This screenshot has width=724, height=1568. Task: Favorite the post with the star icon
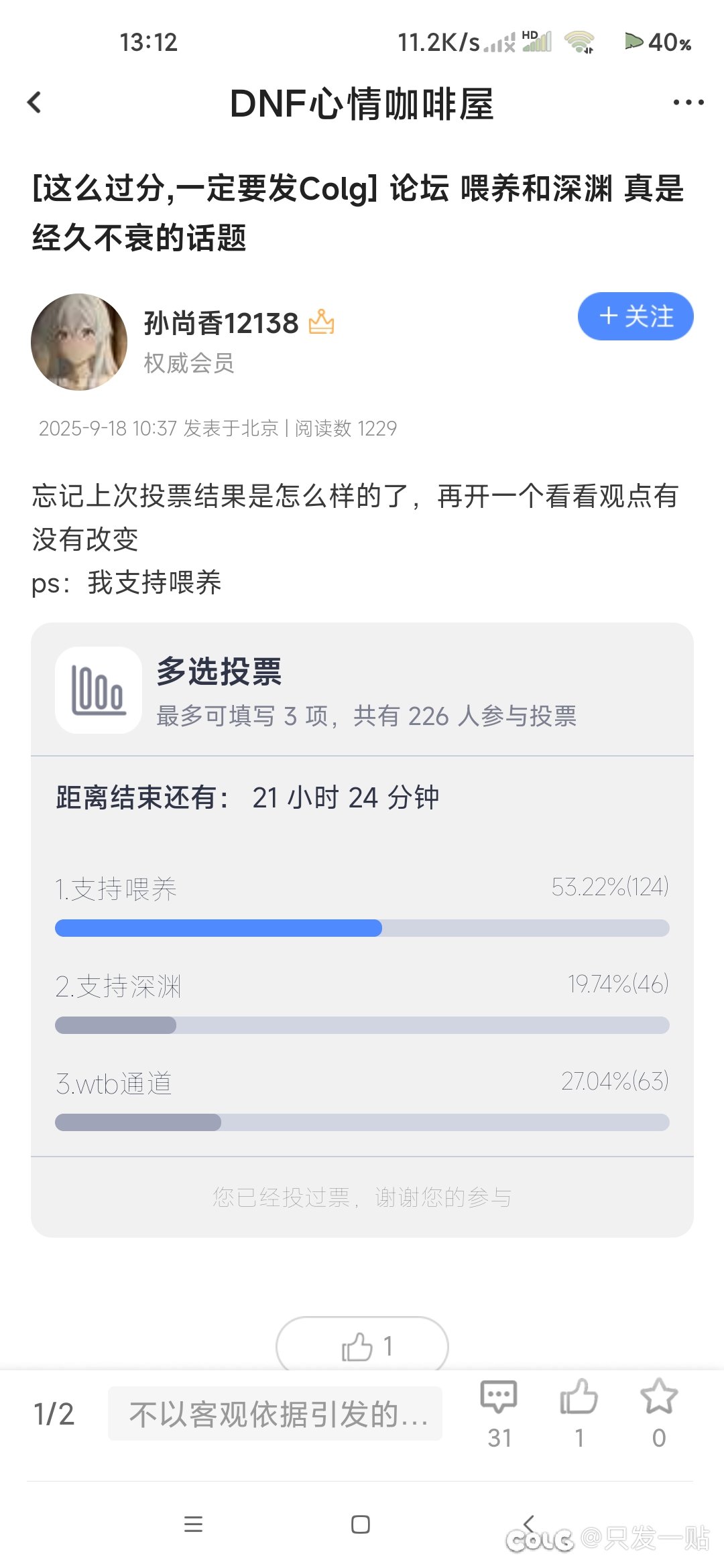659,1413
